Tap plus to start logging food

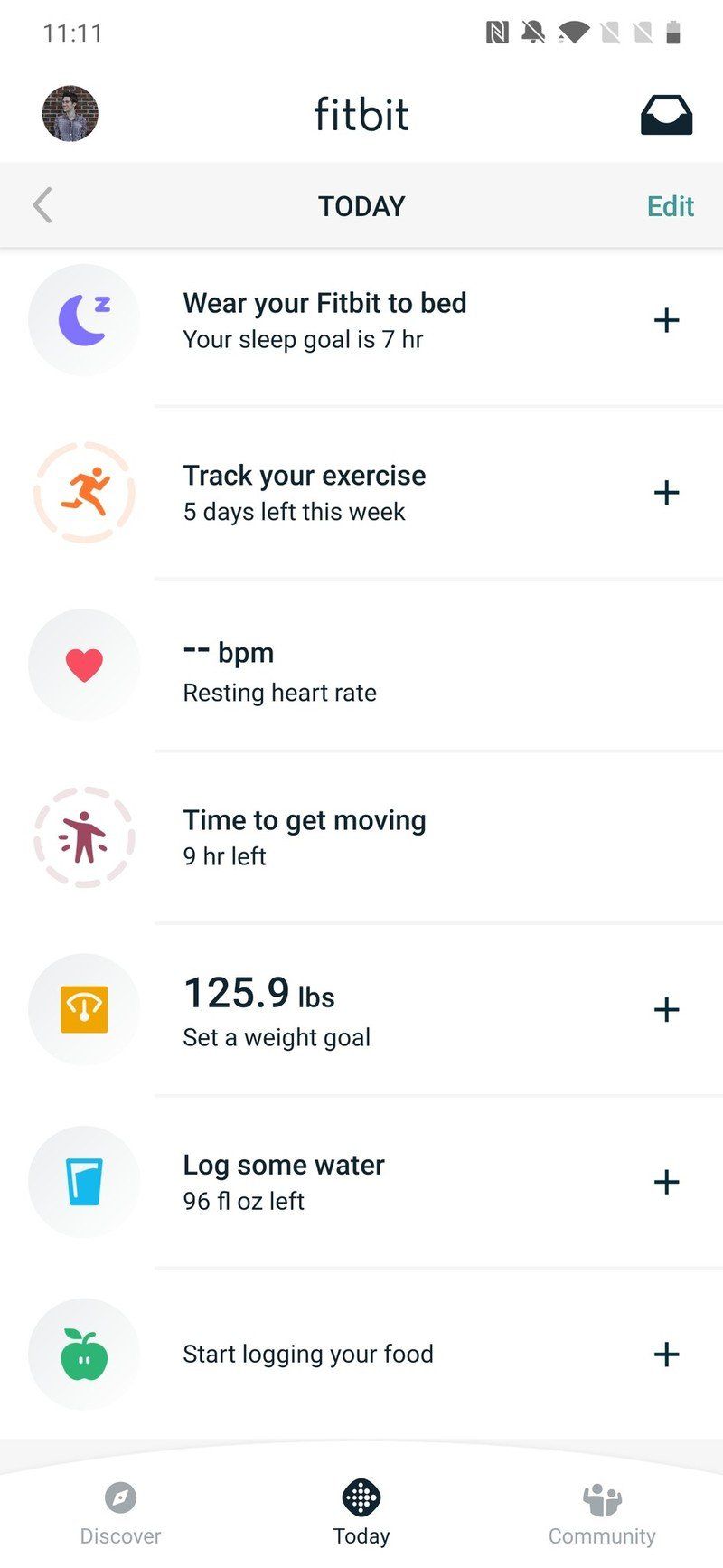coord(666,1354)
